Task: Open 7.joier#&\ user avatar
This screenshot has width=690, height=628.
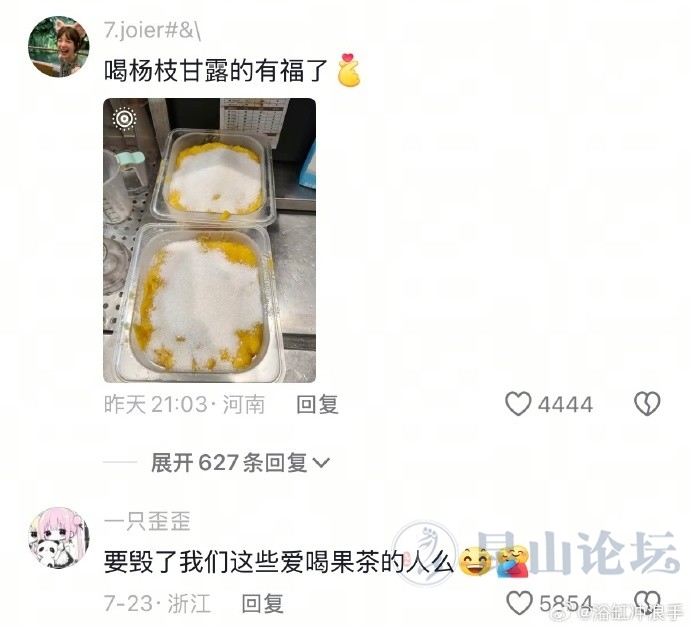Action: pos(58,46)
